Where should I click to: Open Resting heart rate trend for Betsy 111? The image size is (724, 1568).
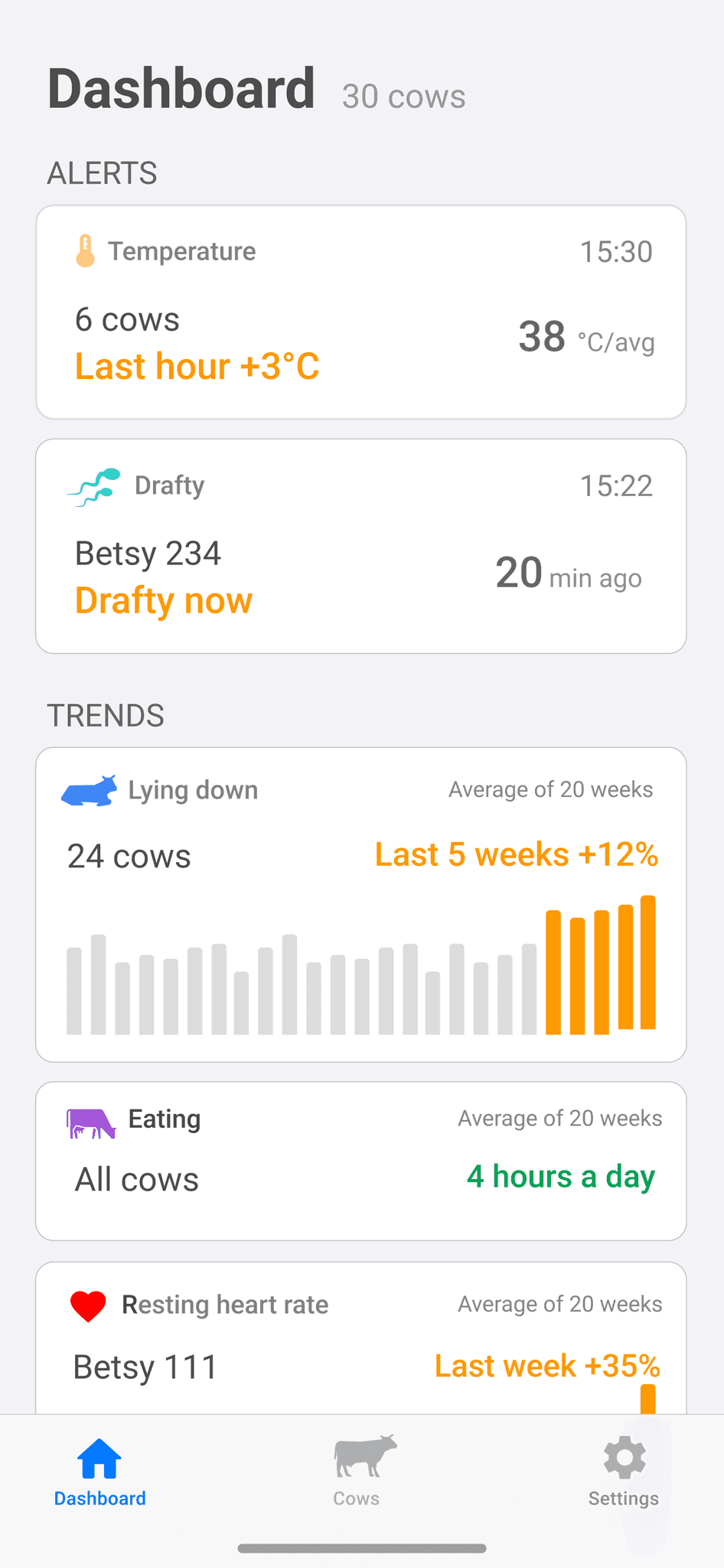point(360,1338)
